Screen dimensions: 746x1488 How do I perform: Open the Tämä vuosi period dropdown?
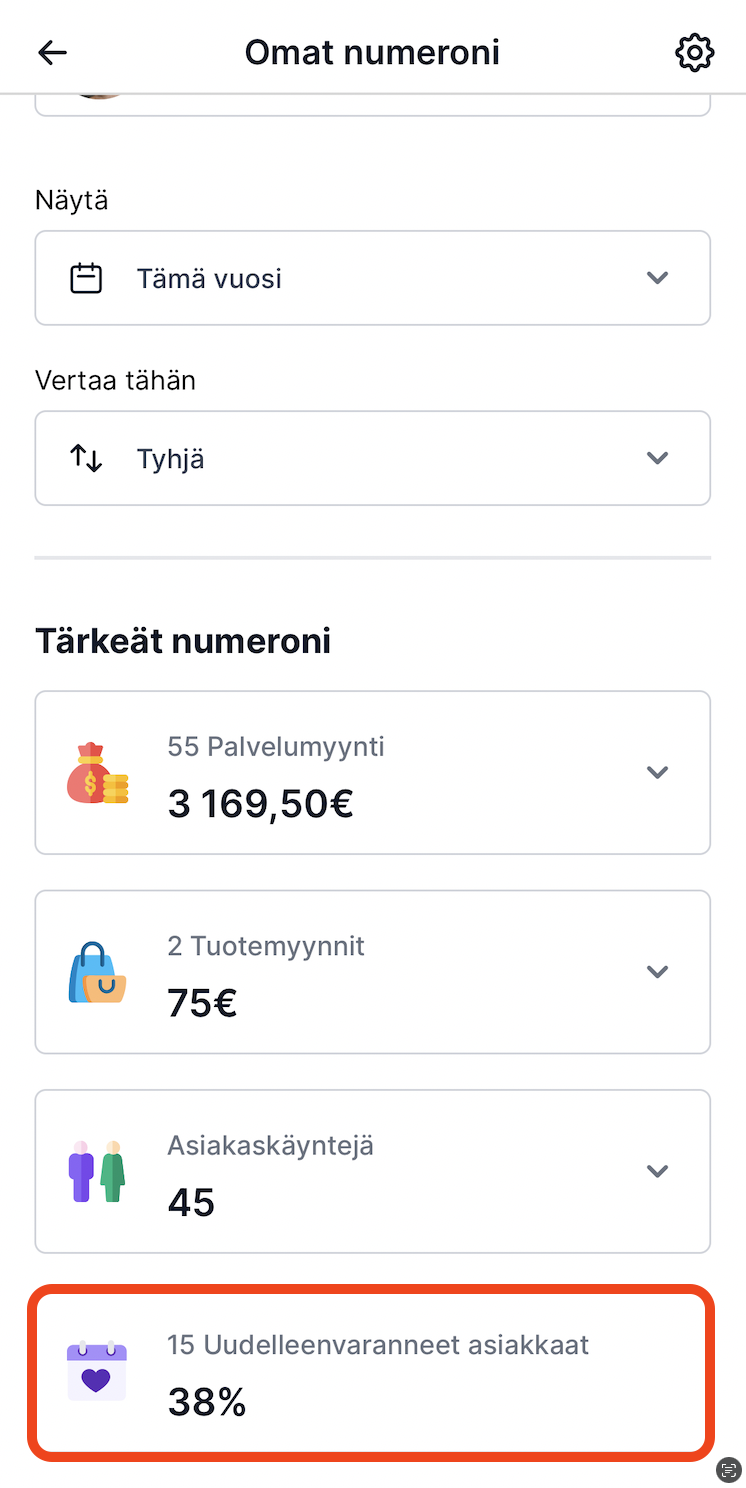[x=373, y=278]
